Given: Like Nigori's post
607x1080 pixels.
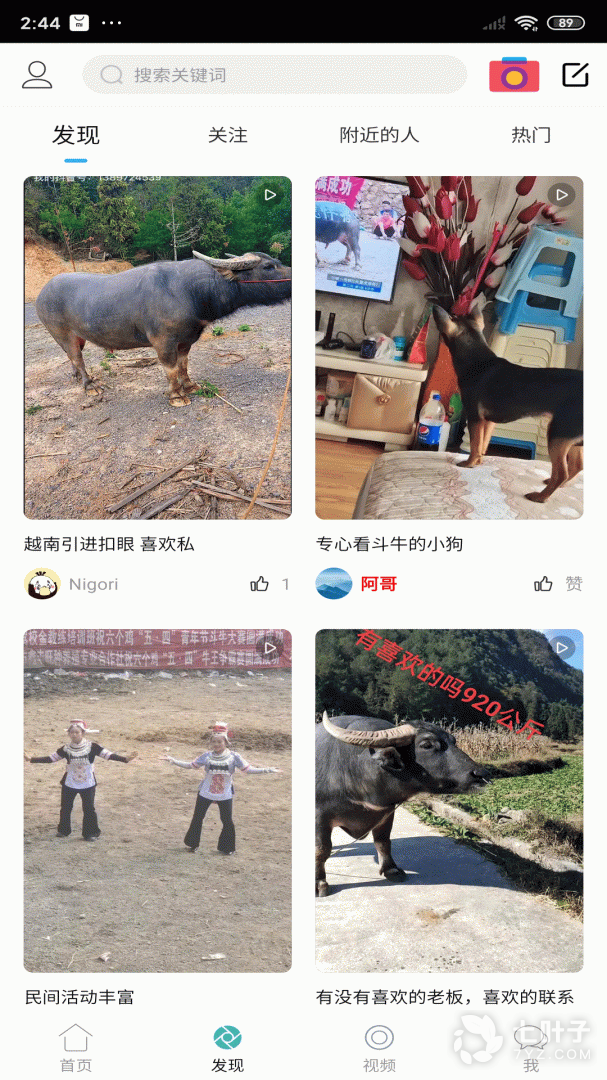Looking at the screenshot, I should pos(260,584).
